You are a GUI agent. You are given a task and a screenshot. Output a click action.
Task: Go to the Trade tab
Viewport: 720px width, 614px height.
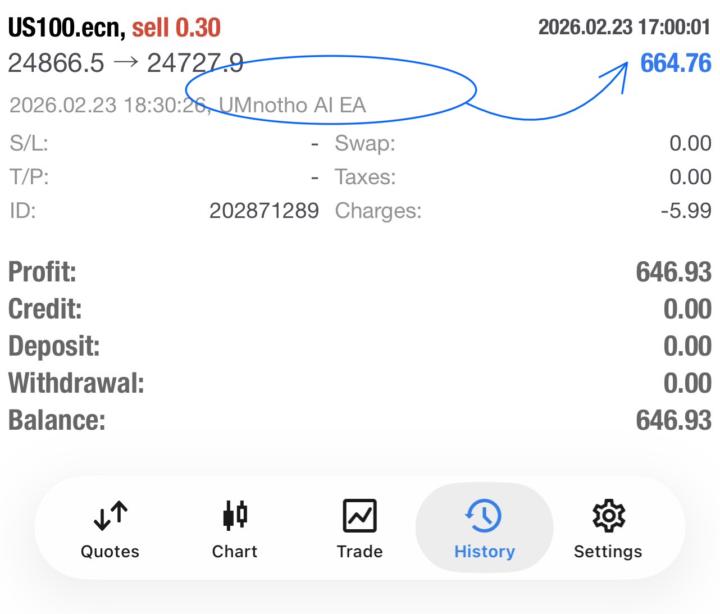tap(359, 529)
